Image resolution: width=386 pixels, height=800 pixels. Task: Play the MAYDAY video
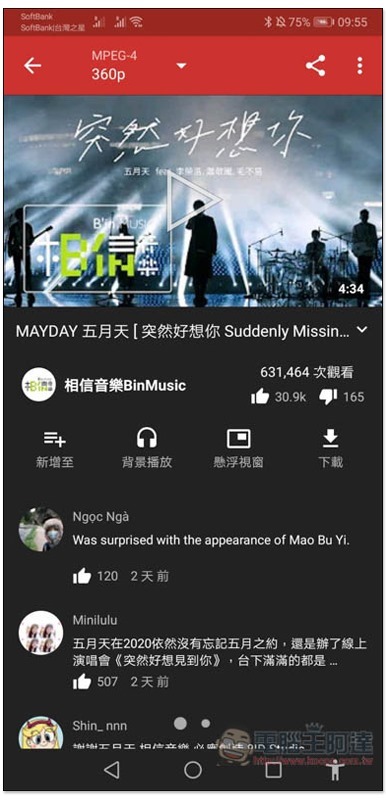tap(193, 201)
